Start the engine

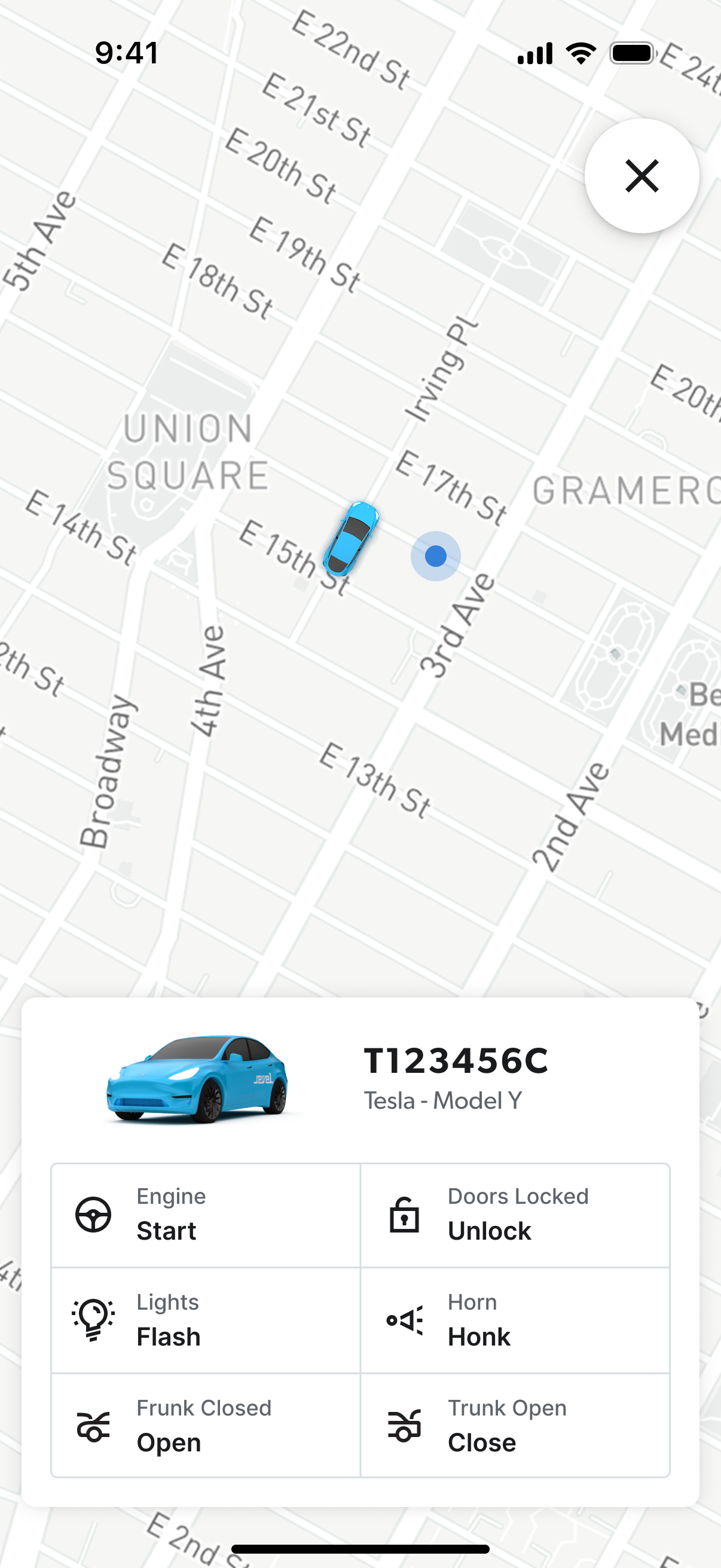tap(206, 1215)
